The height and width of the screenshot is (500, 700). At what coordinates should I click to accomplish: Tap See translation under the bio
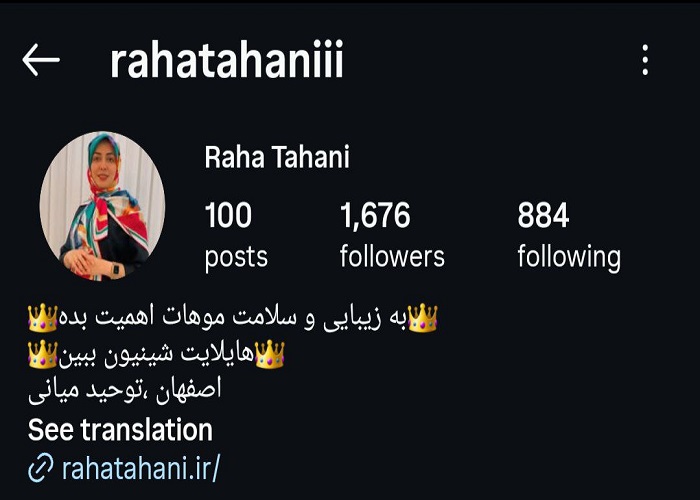click(120, 430)
